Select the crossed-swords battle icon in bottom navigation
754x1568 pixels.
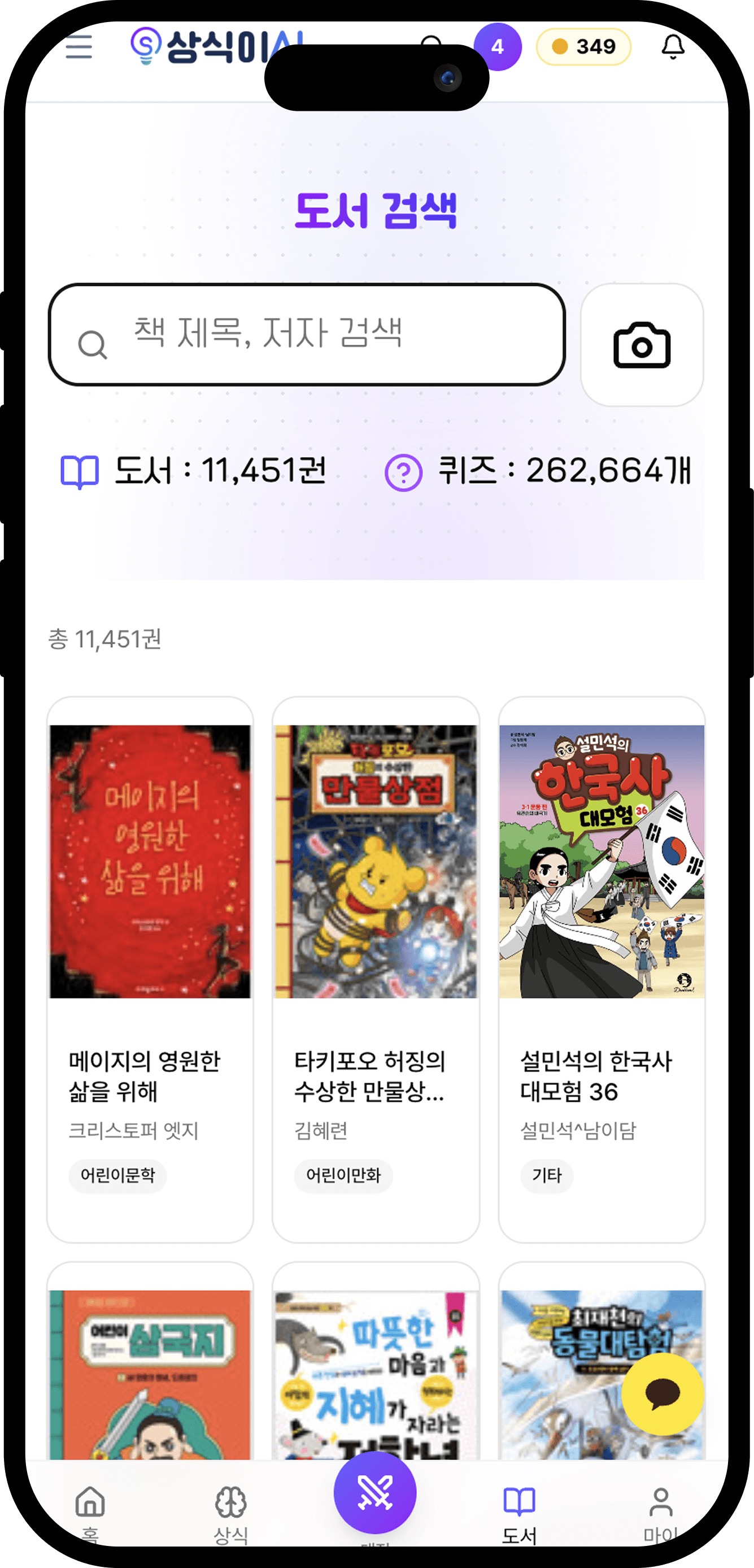[377, 1492]
